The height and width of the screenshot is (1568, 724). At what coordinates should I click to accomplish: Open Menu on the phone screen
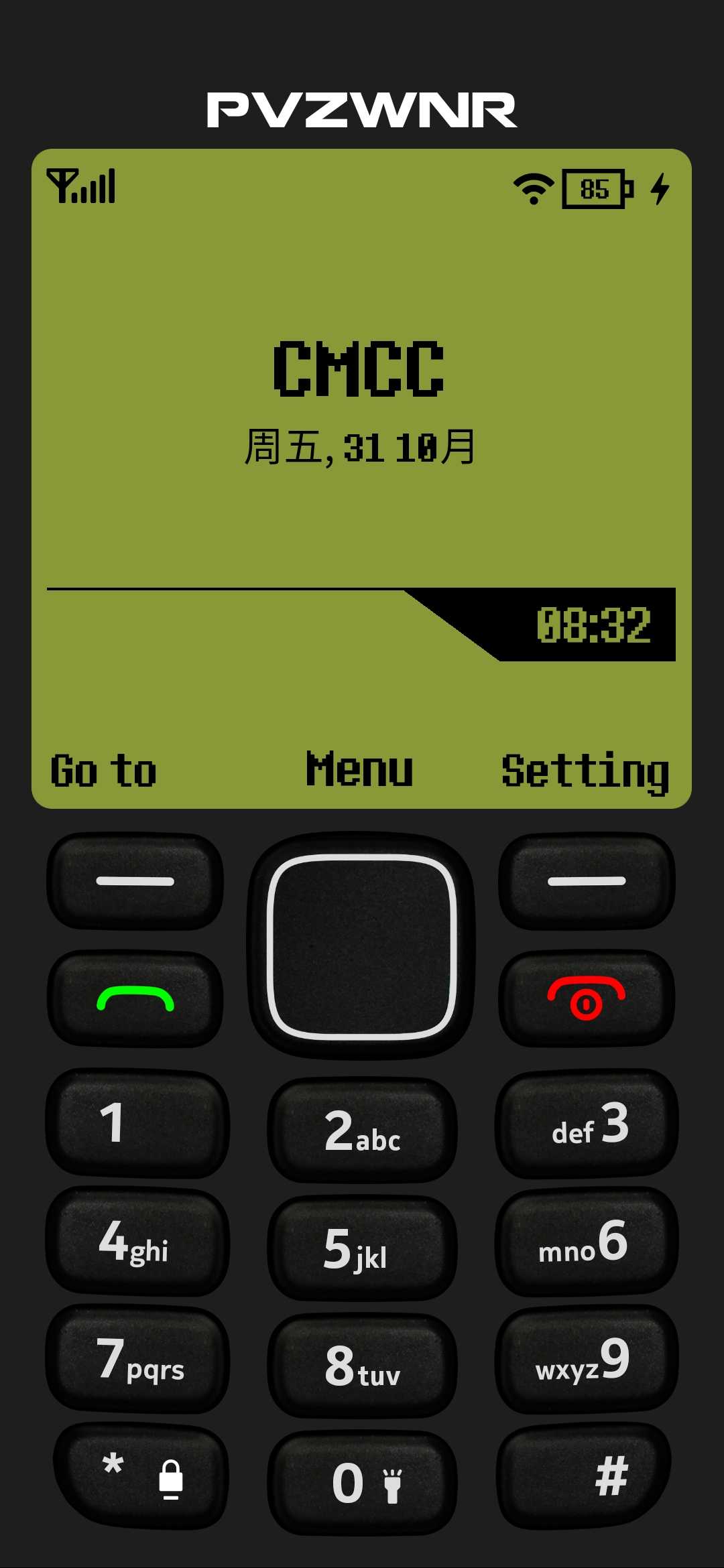click(359, 769)
